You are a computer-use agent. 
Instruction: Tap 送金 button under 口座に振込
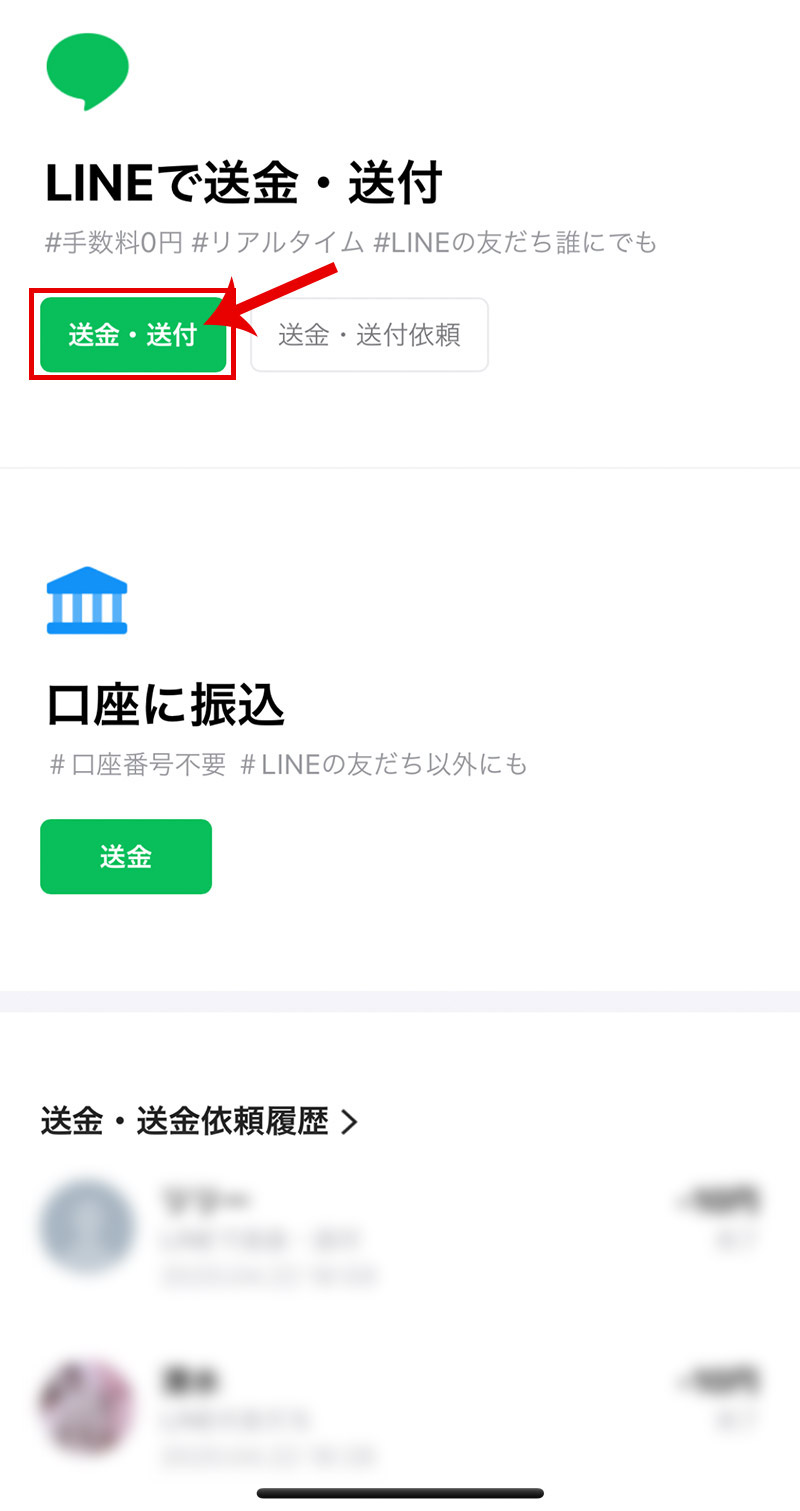click(x=126, y=857)
